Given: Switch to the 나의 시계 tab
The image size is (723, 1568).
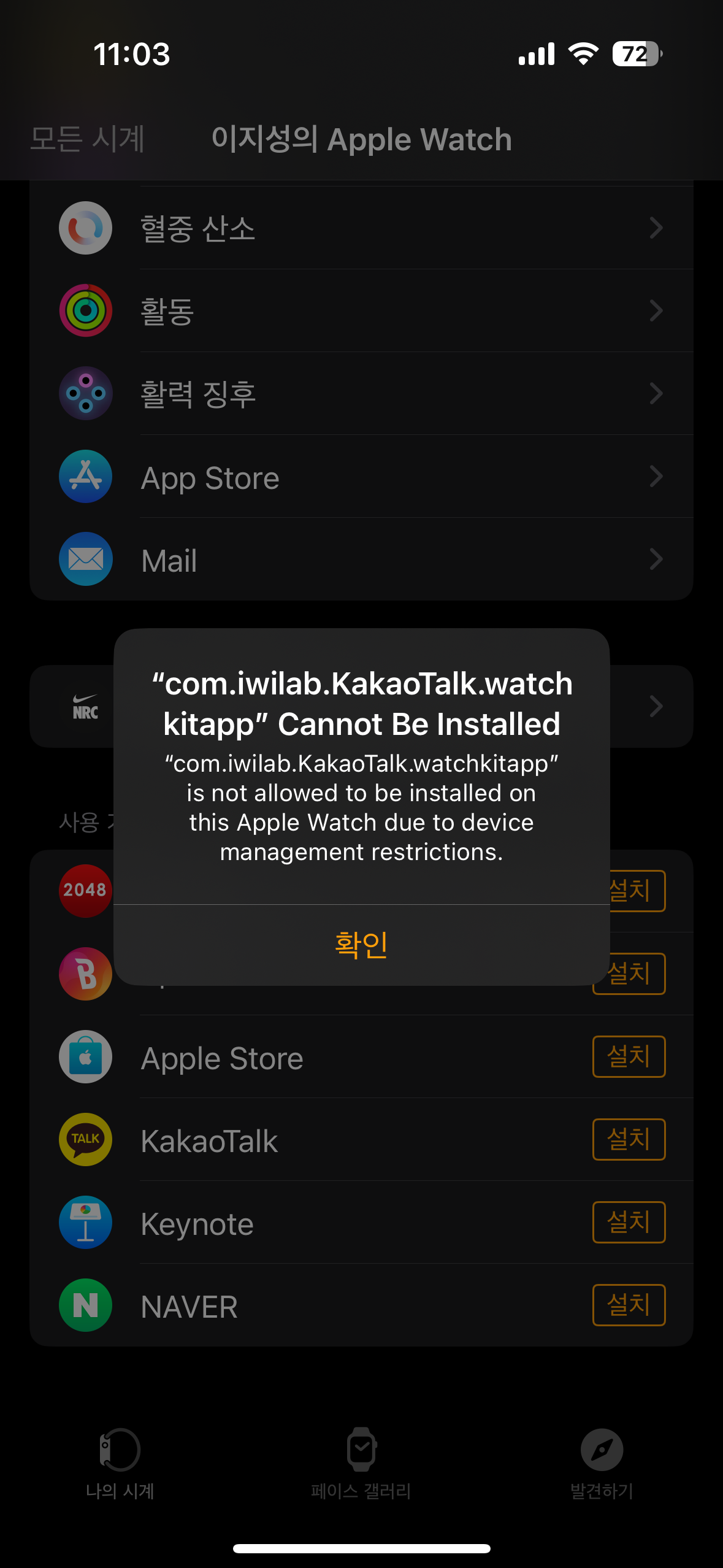Looking at the screenshot, I should pos(120,1463).
